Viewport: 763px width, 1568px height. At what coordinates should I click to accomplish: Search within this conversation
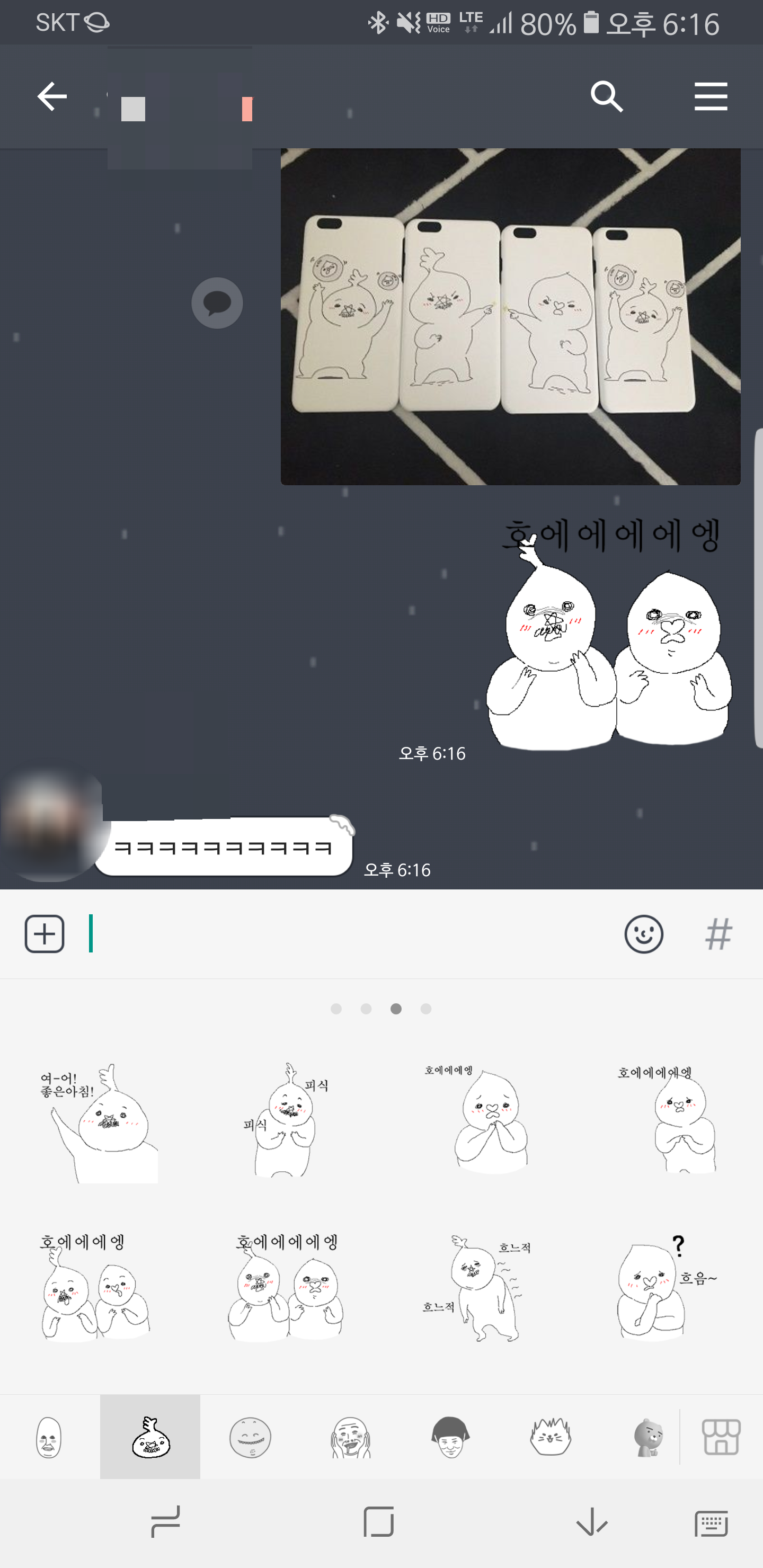coord(607,97)
